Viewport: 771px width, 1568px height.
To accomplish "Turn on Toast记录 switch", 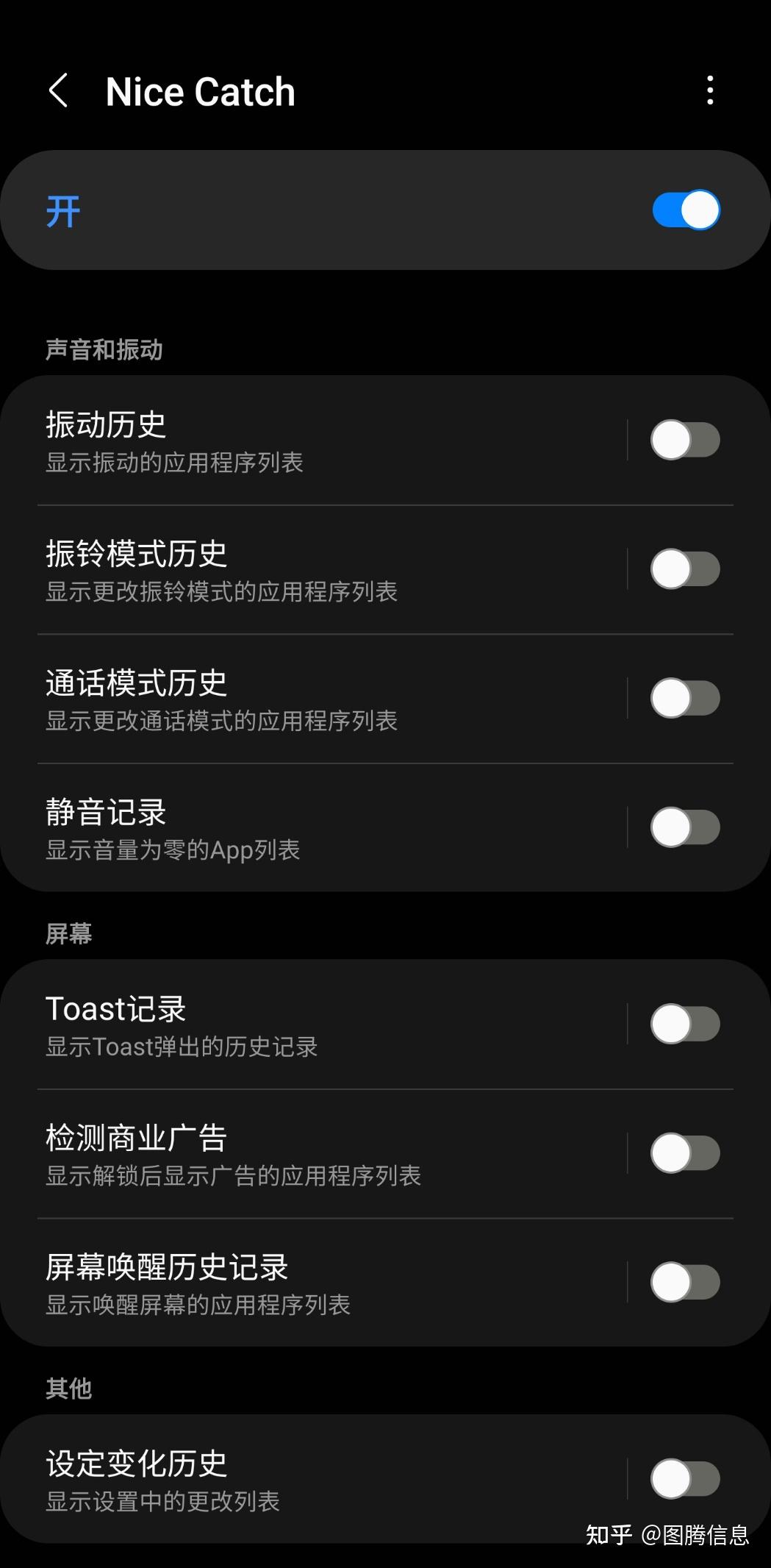I will 685,1024.
